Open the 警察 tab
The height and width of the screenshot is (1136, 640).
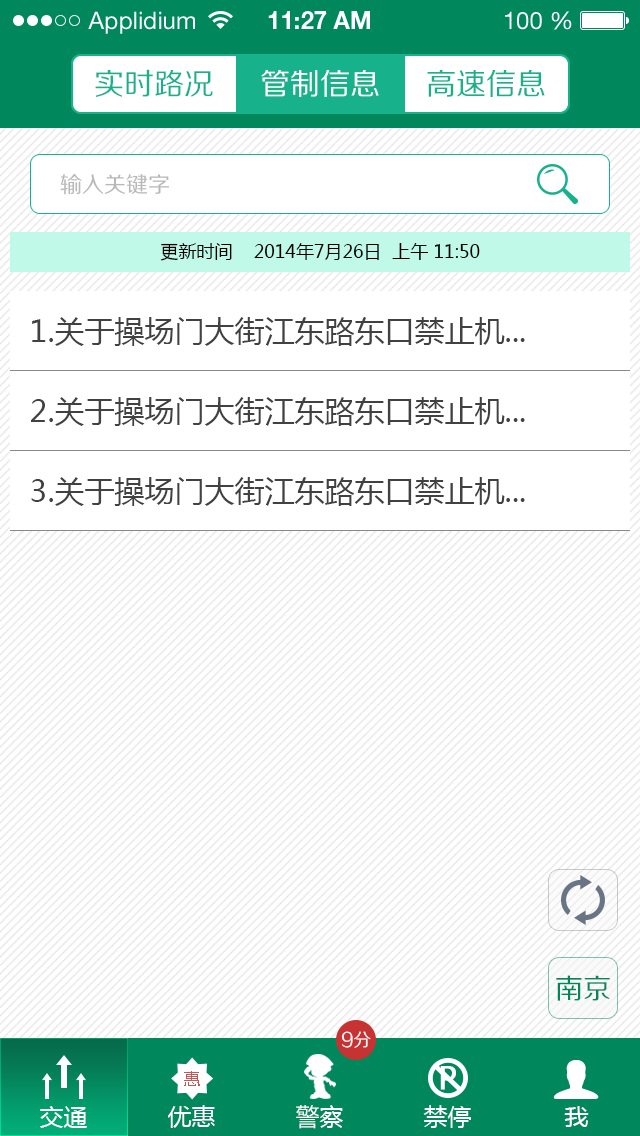(320, 1087)
